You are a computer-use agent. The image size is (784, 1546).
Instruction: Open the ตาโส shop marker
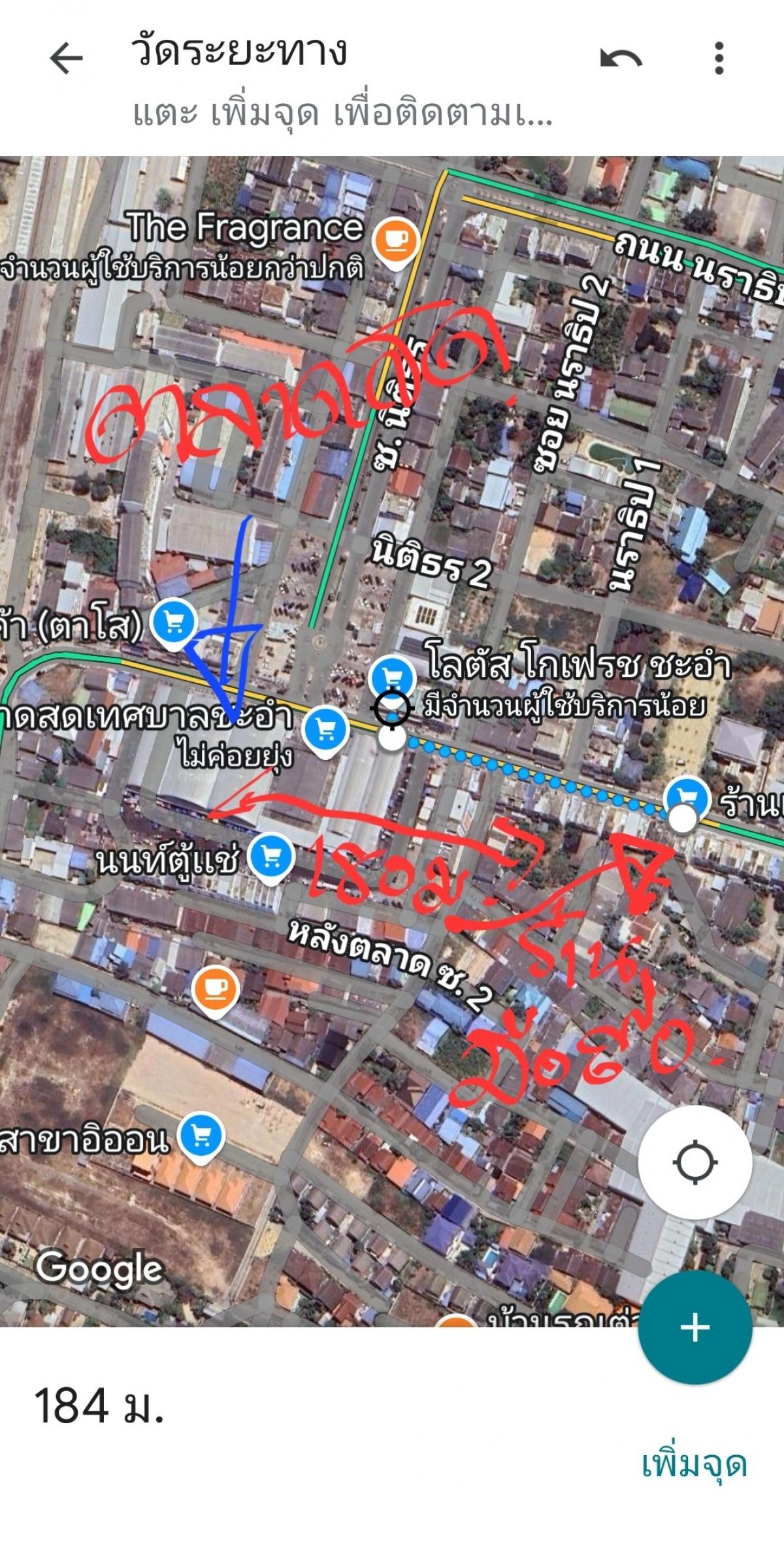click(x=173, y=625)
